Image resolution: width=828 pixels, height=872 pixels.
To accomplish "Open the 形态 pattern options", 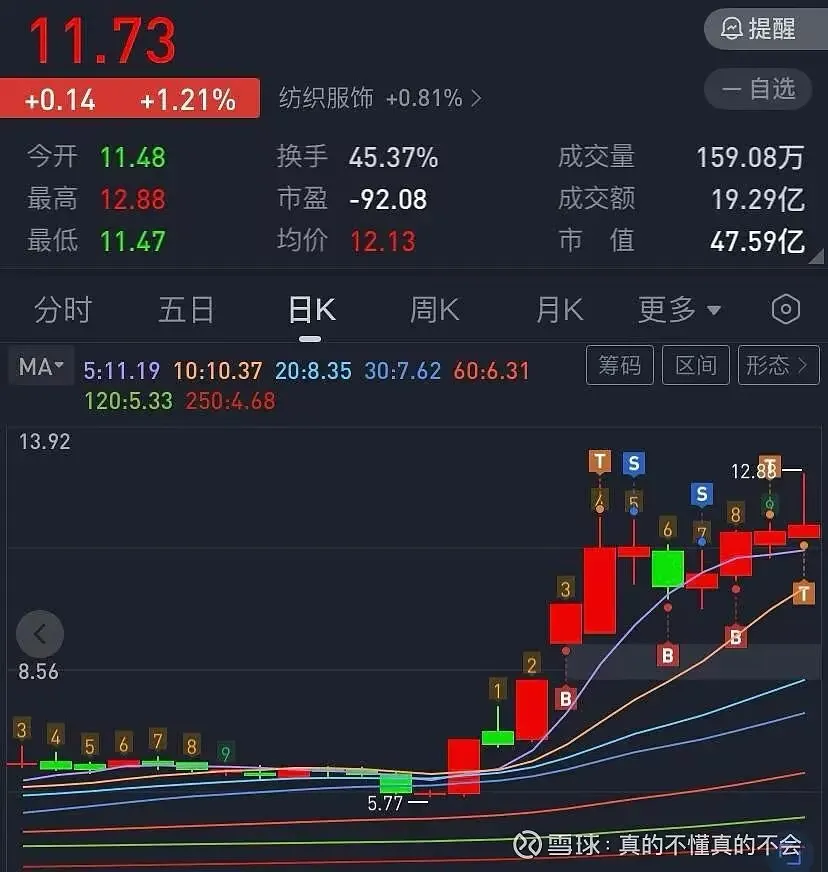I will click(x=779, y=366).
